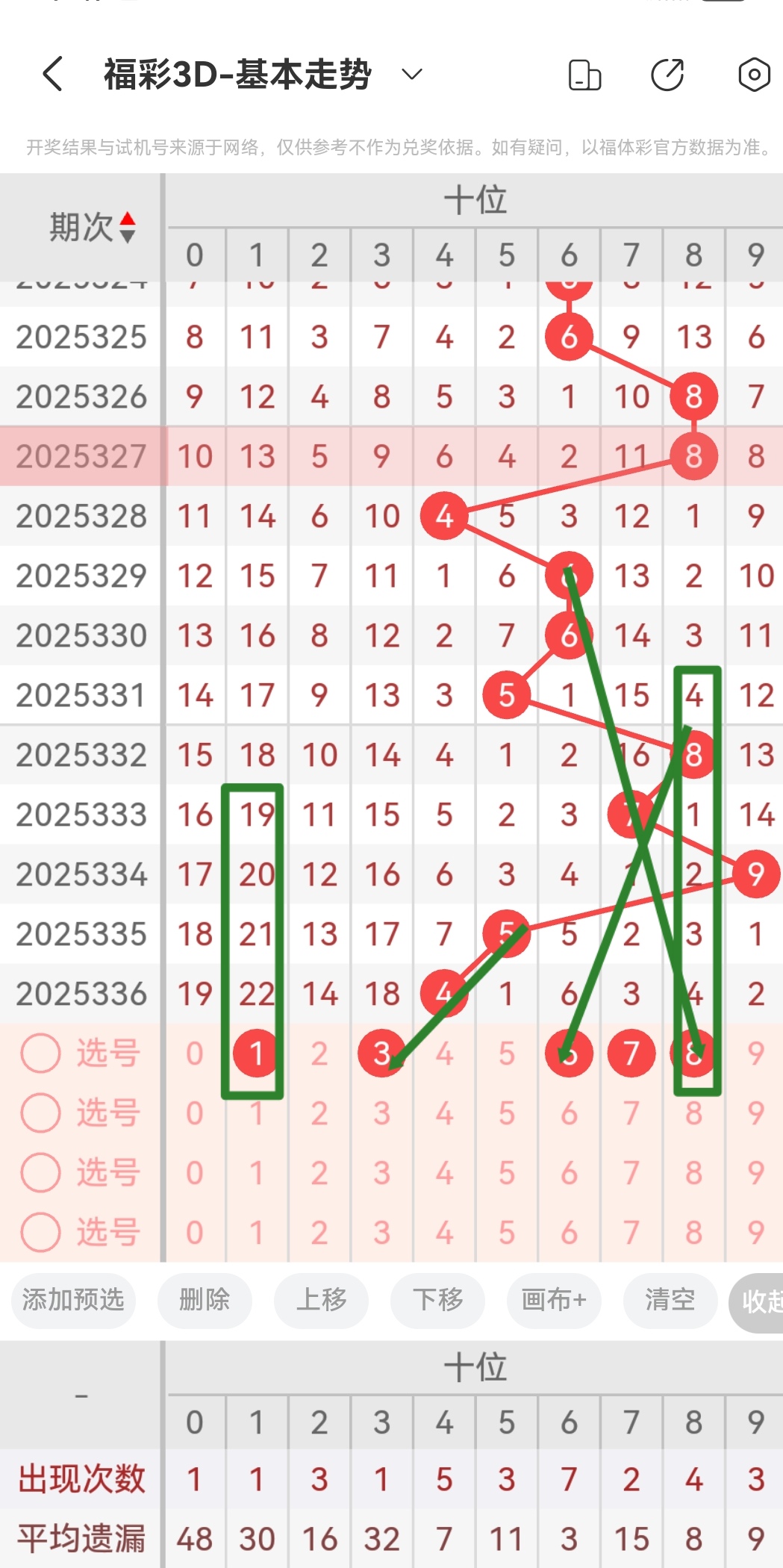
Task: Toggle off number 8 in first 选号 row
Action: click(693, 1053)
